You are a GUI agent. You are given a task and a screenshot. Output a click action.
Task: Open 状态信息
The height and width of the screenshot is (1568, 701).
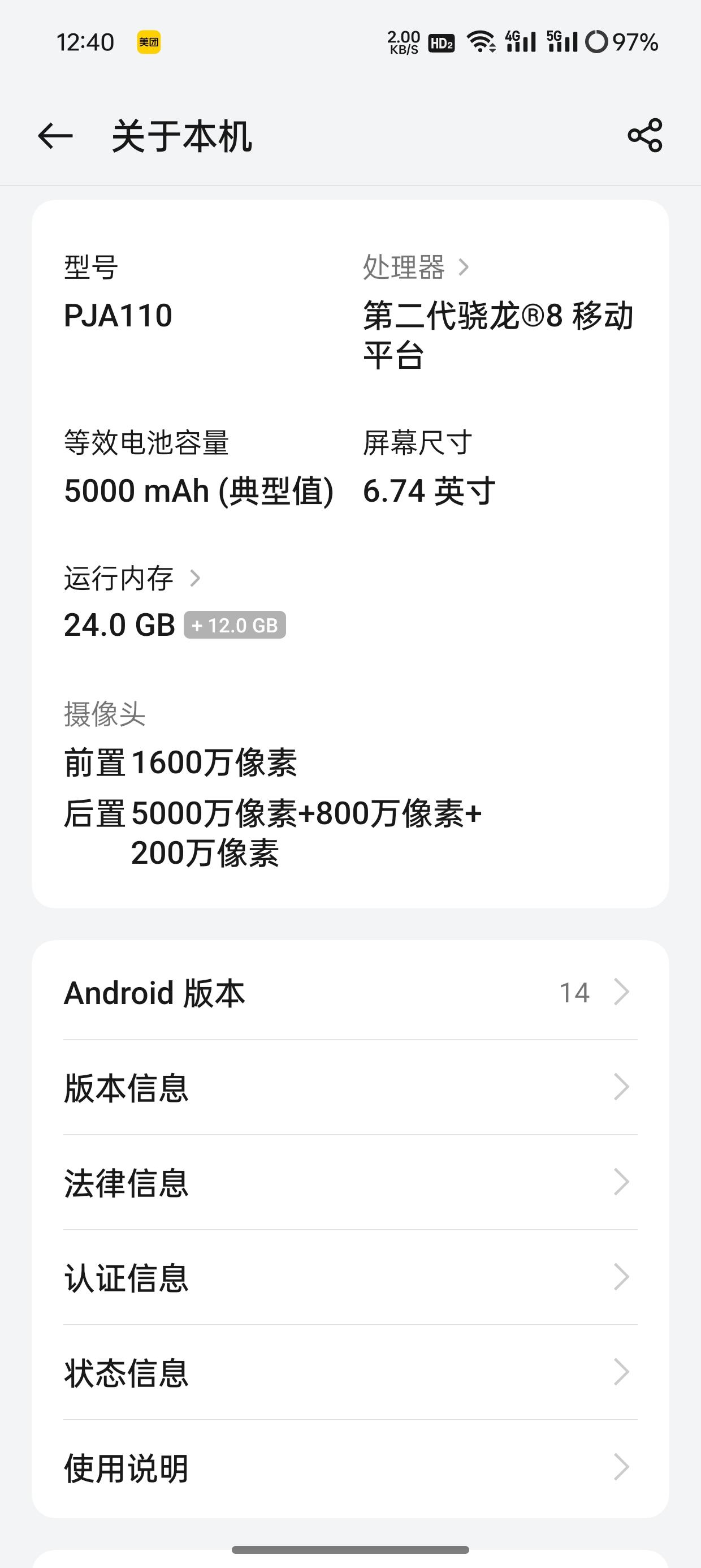(350, 1373)
